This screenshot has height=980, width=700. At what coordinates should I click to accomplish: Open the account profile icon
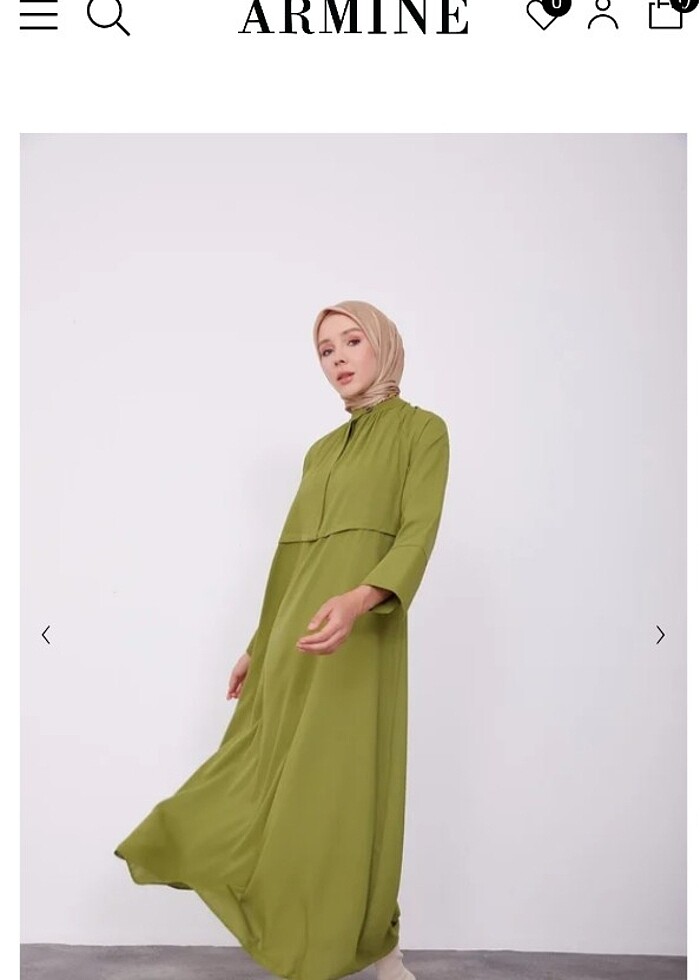coord(603,13)
